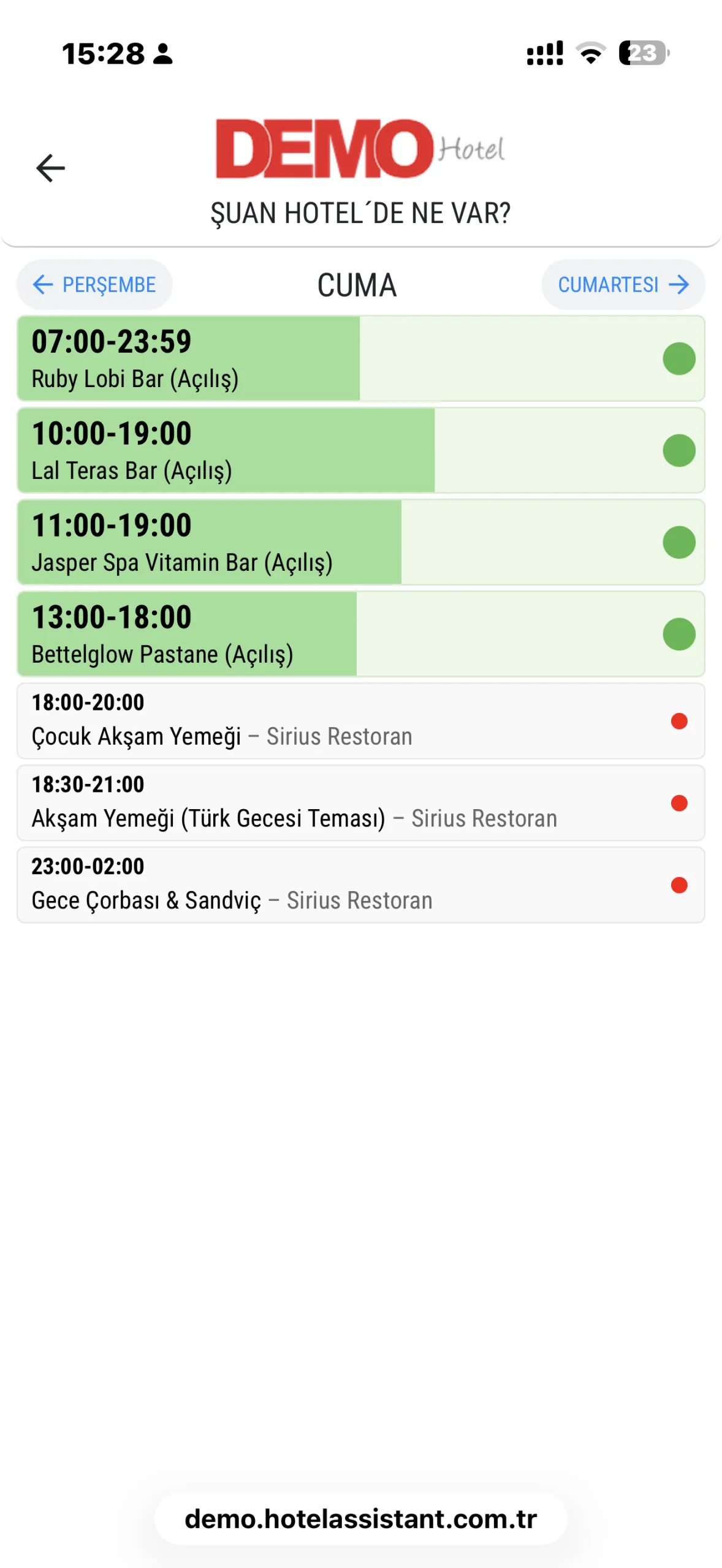The image size is (722, 1568).
Task: View the Gece Çorbası & Sandviç event
Action: click(360, 885)
